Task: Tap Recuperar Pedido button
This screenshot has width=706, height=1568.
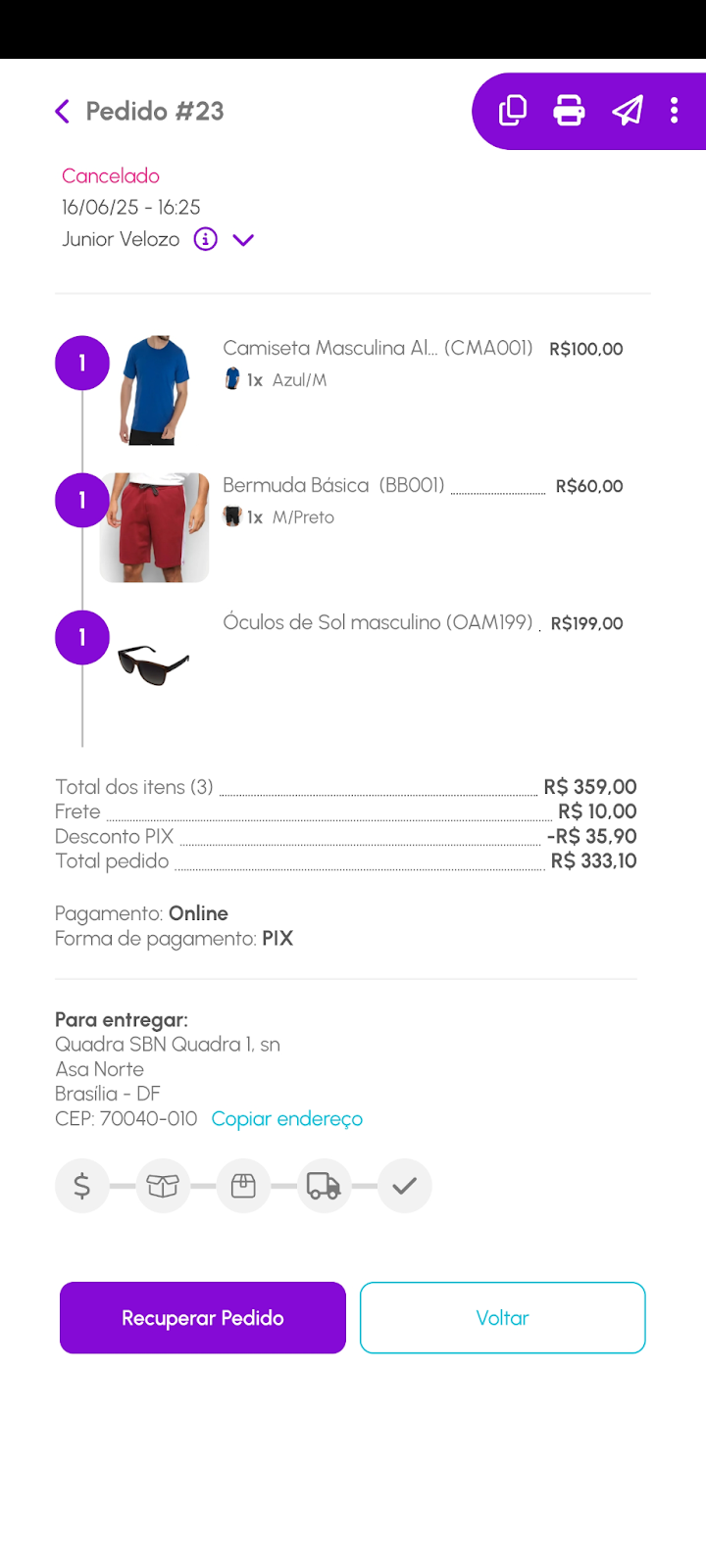Action: point(203,1318)
